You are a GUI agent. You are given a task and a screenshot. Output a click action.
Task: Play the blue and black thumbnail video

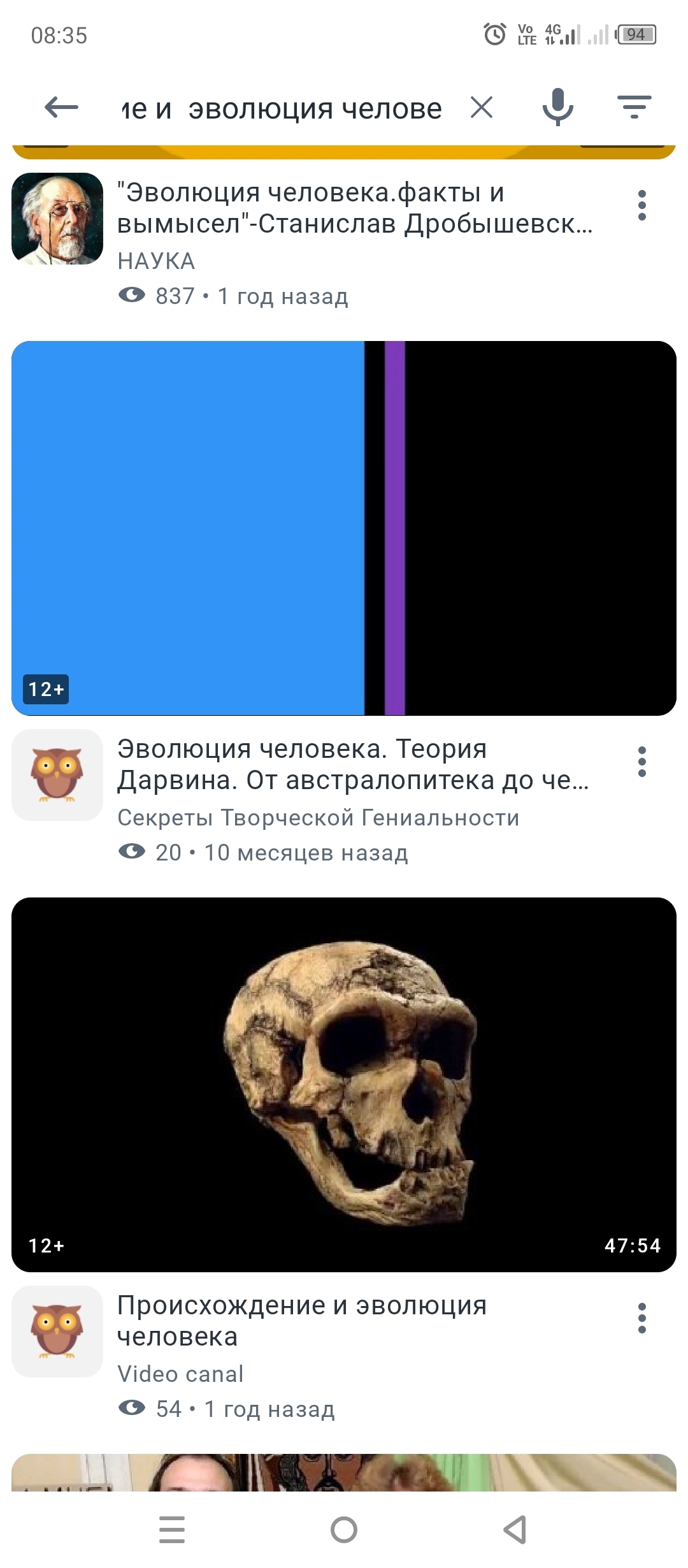[344, 528]
